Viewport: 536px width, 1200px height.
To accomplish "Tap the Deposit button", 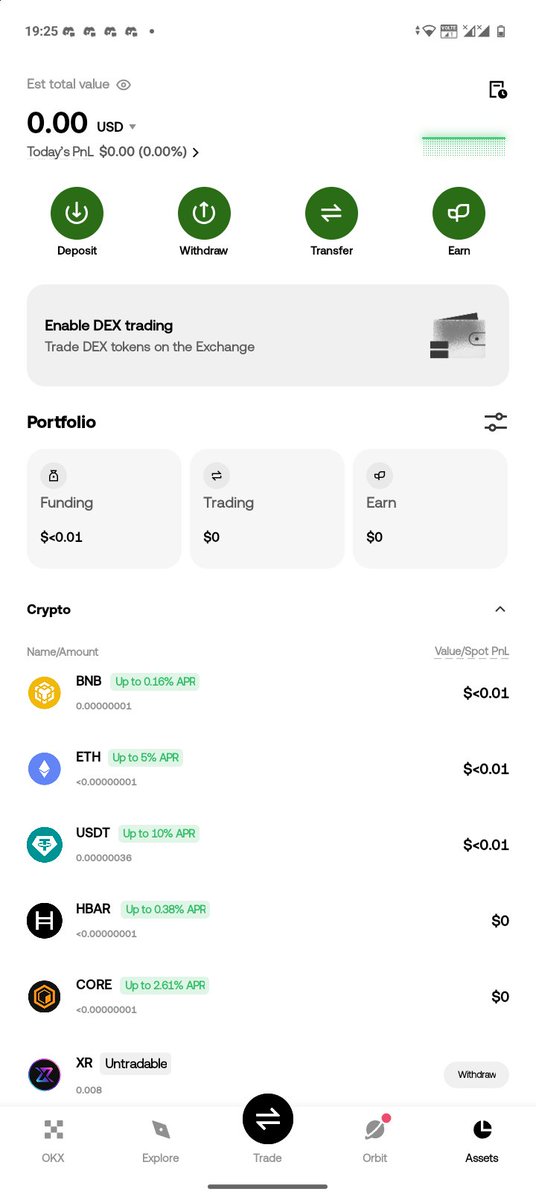I will pos(77,222).
